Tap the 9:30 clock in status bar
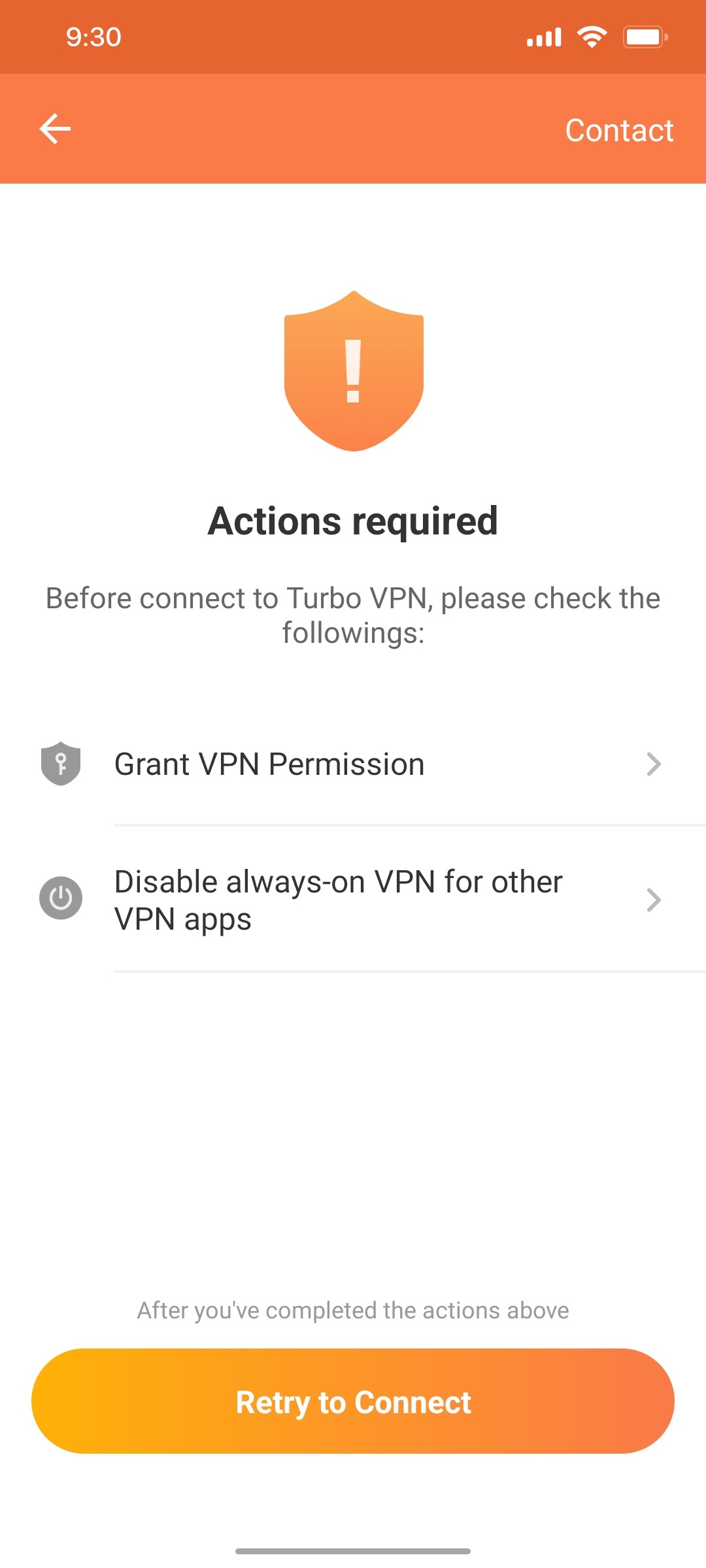The image size is (706, 1568). point(92,37)
